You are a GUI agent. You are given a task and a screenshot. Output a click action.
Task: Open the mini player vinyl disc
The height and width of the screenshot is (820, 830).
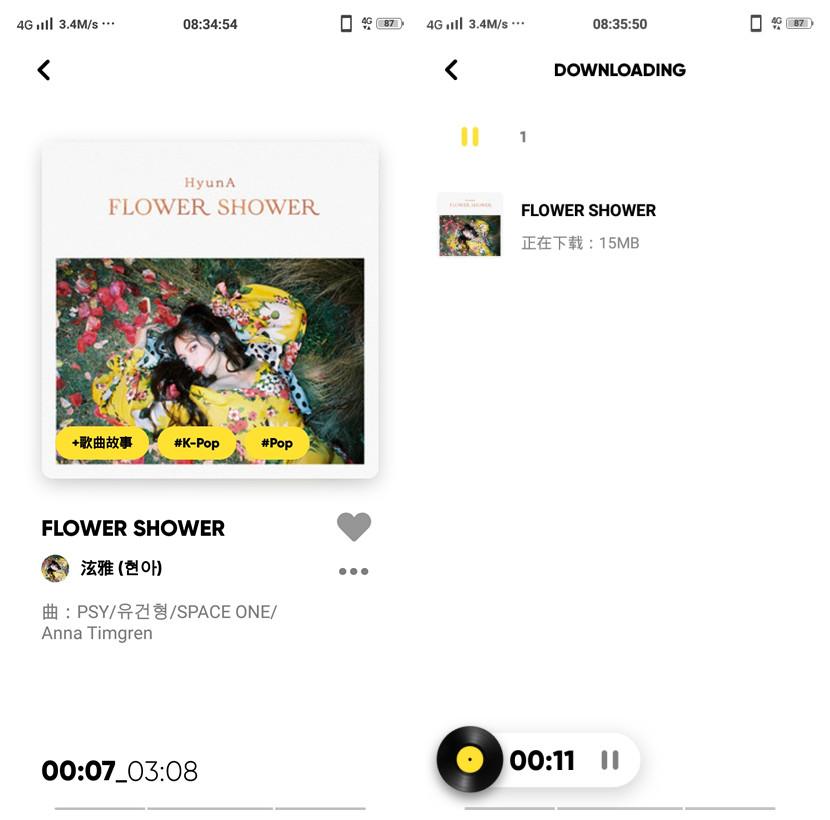[x=469, y=760]
